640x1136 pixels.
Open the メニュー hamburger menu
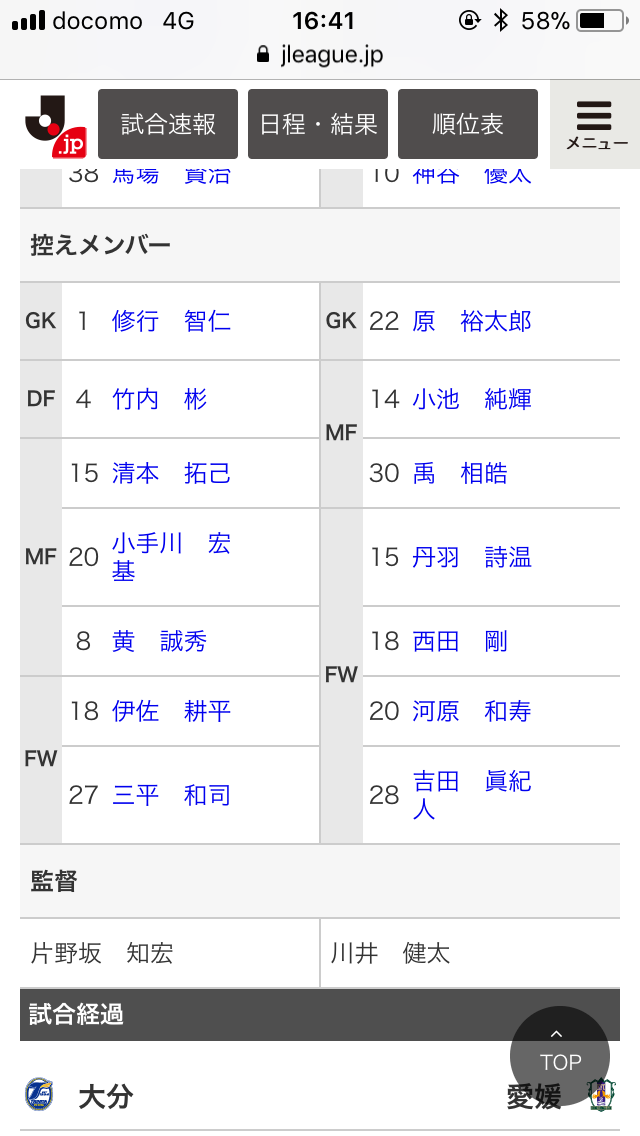(596, 126)
